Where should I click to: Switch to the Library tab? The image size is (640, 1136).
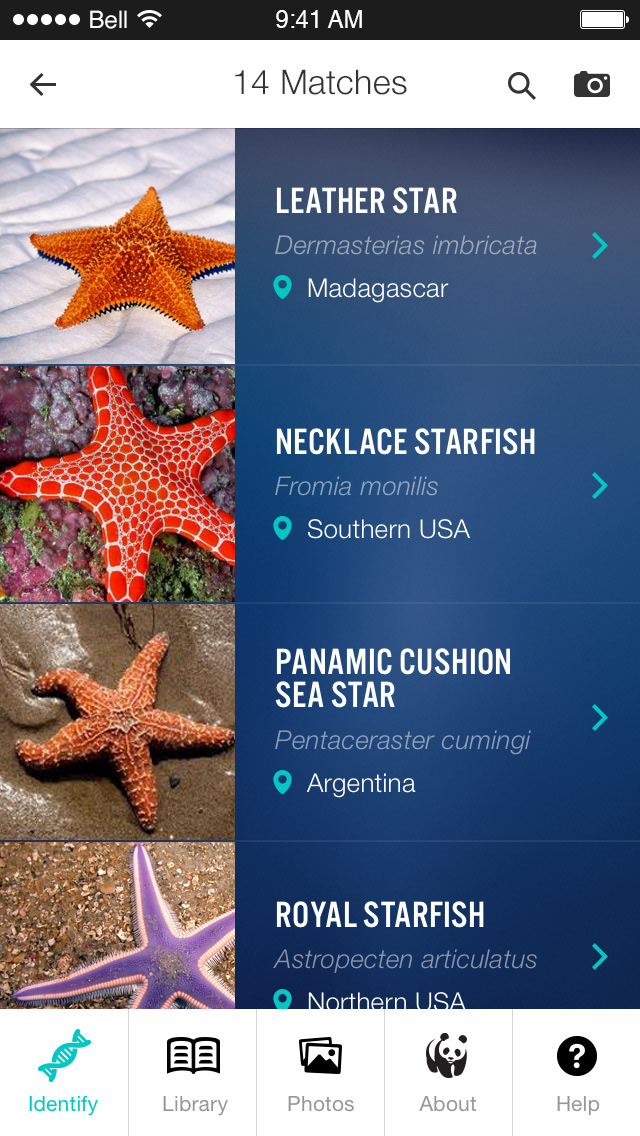[x=193, y=1072]
